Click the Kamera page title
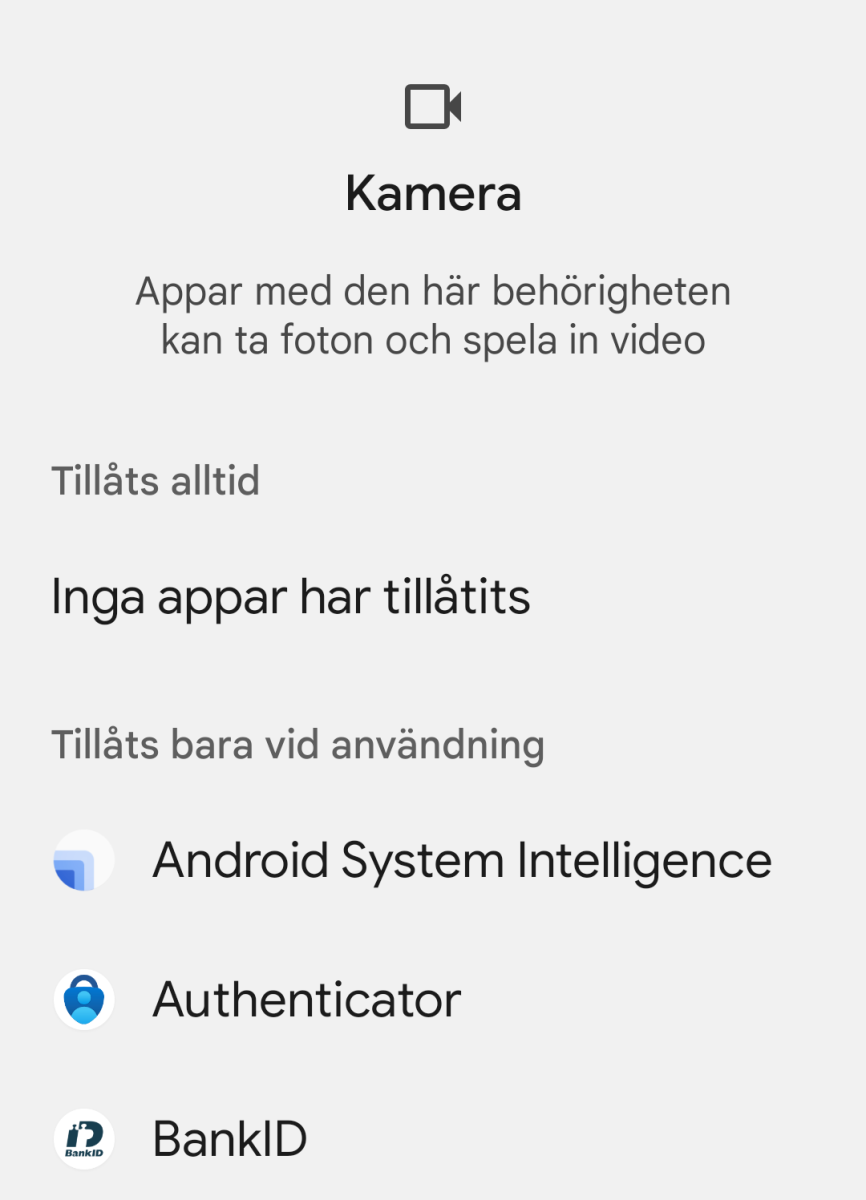The image size is (866, 1200). click(433, 193)
